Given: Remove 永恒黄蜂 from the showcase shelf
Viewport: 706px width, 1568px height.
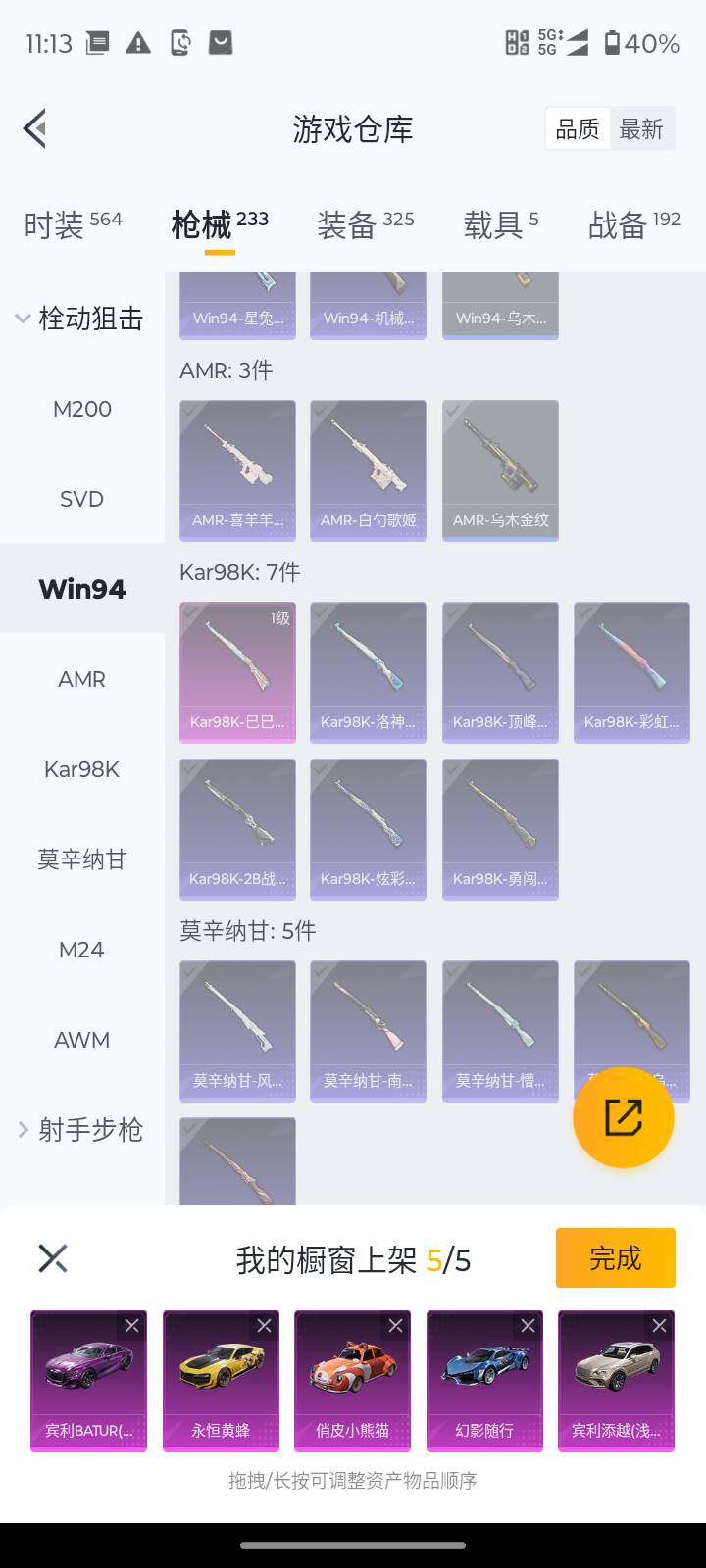Looking at the screenshot, I should (264, 1325).
